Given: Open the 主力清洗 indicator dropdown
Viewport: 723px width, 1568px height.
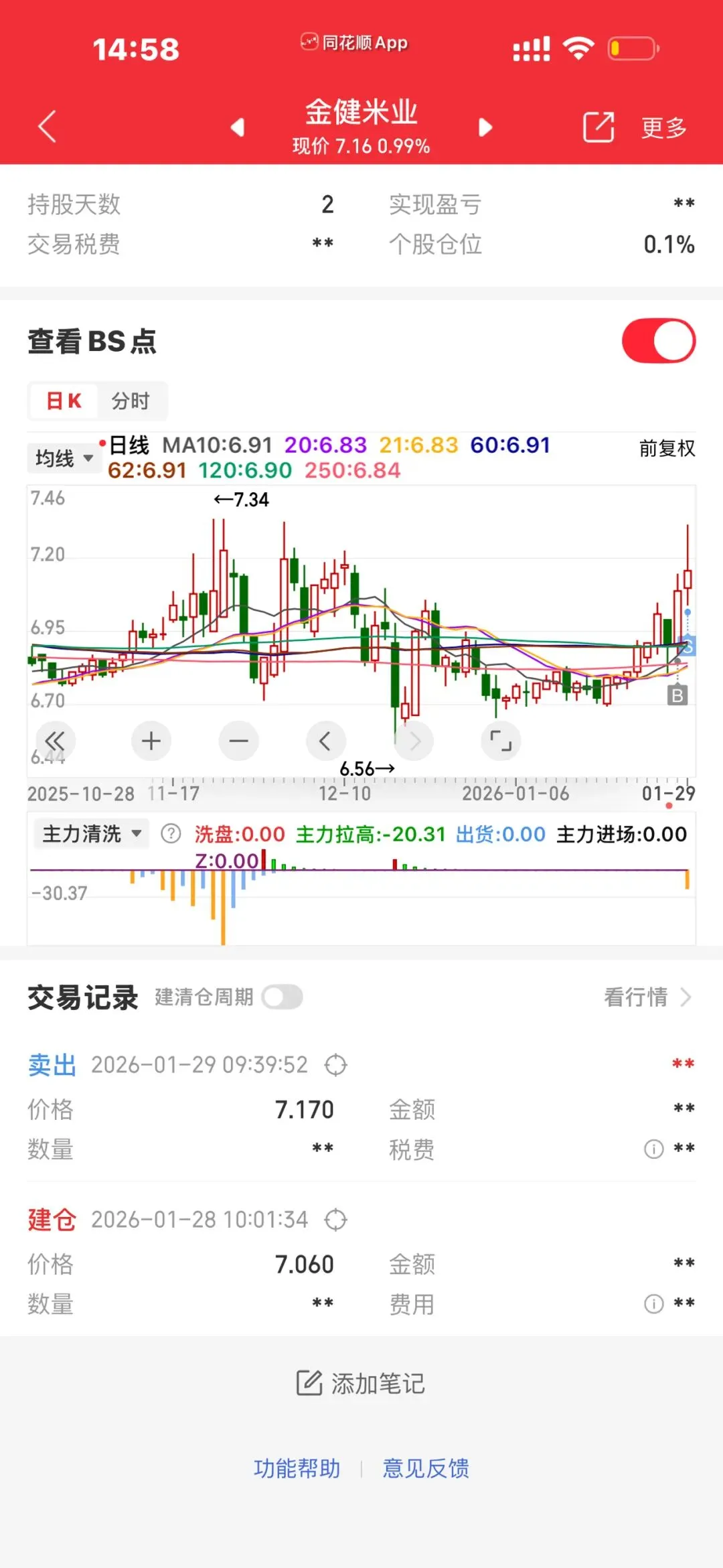Looking at the screenshot, I should (91, 834).
